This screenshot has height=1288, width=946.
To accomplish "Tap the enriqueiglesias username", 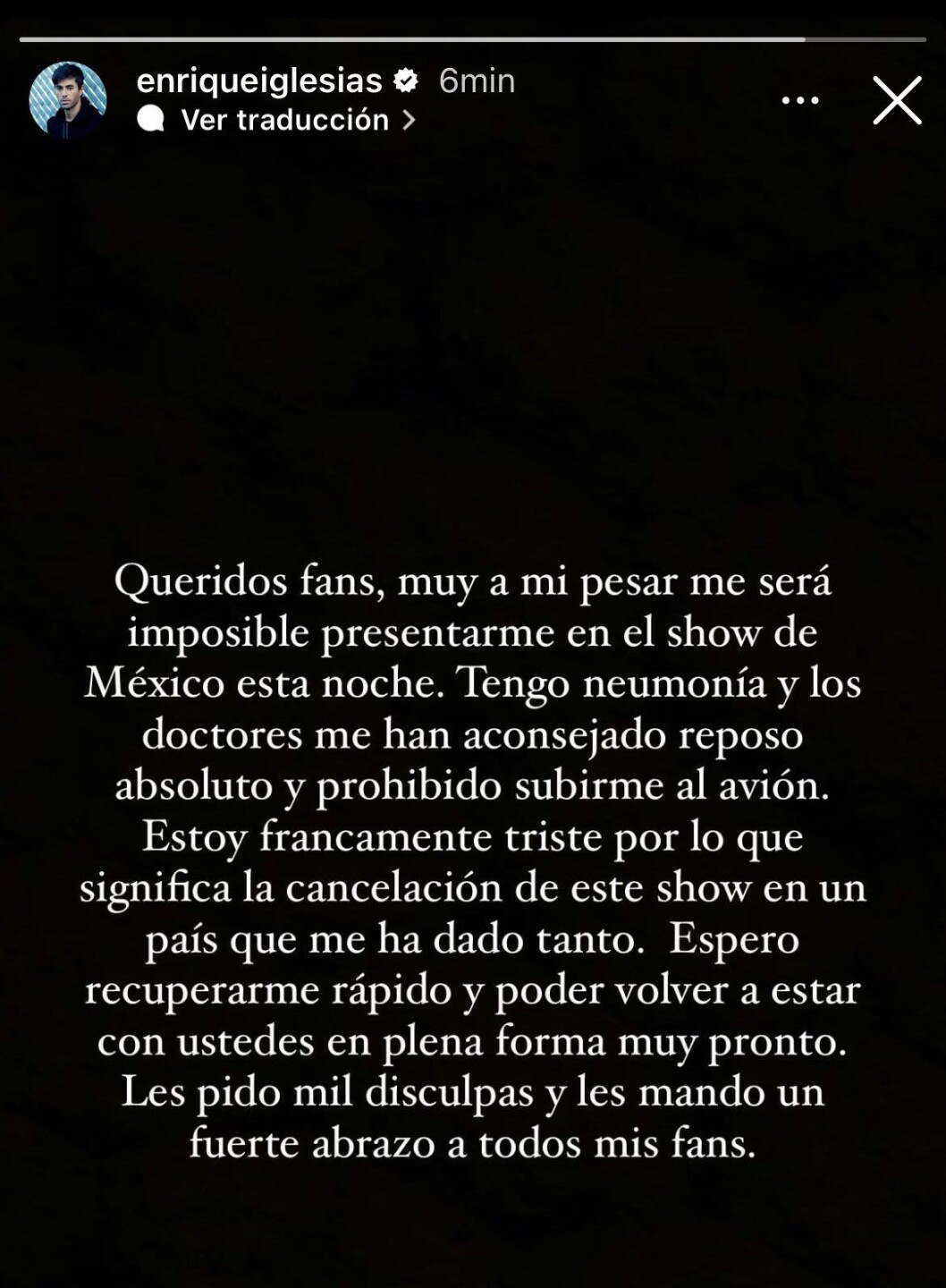I will click(259, 80).
